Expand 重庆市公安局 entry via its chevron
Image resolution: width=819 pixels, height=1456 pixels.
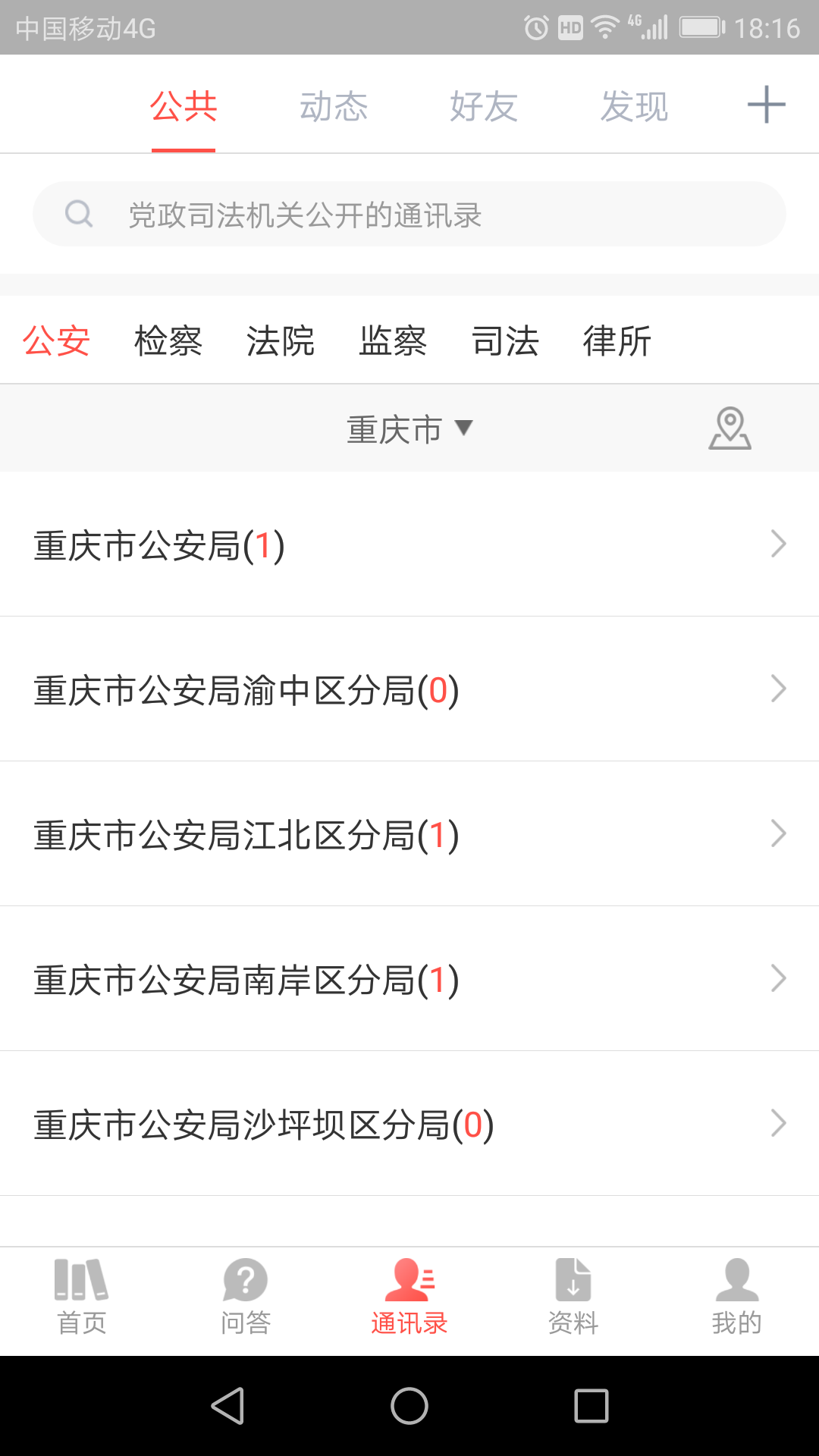point(778,544)
